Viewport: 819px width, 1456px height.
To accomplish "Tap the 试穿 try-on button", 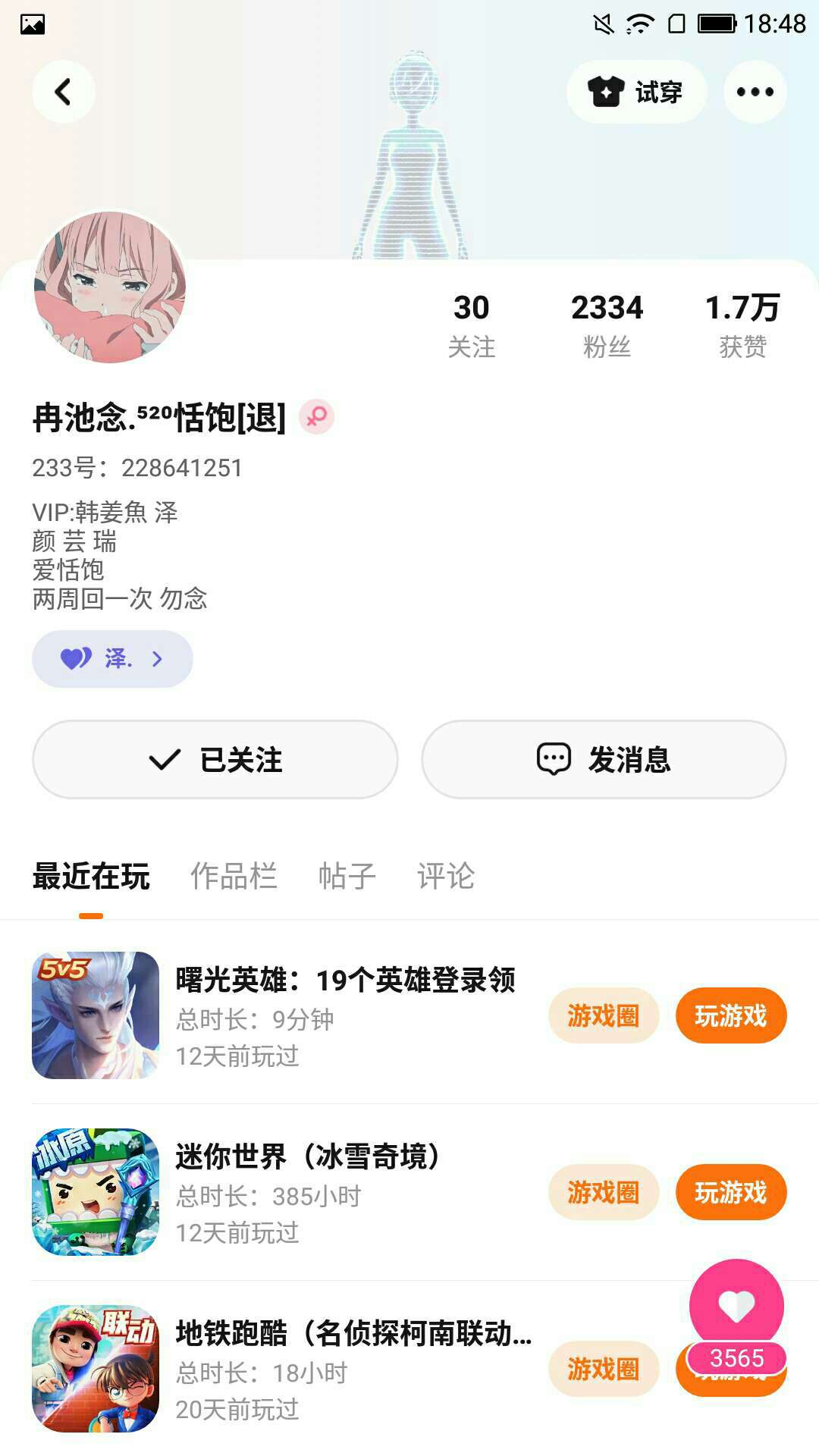I will (x=636, y=92).
